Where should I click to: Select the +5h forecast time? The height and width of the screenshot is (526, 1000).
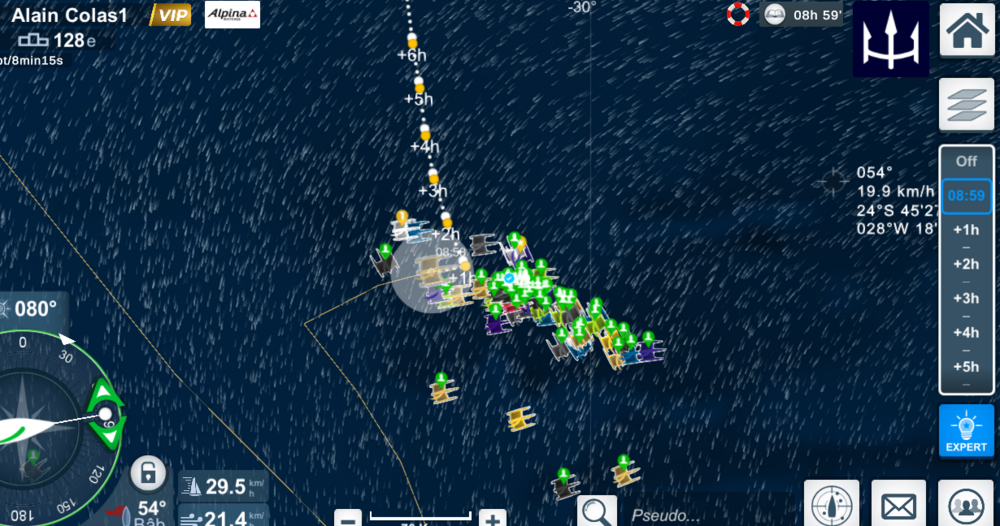pos(966,366)
